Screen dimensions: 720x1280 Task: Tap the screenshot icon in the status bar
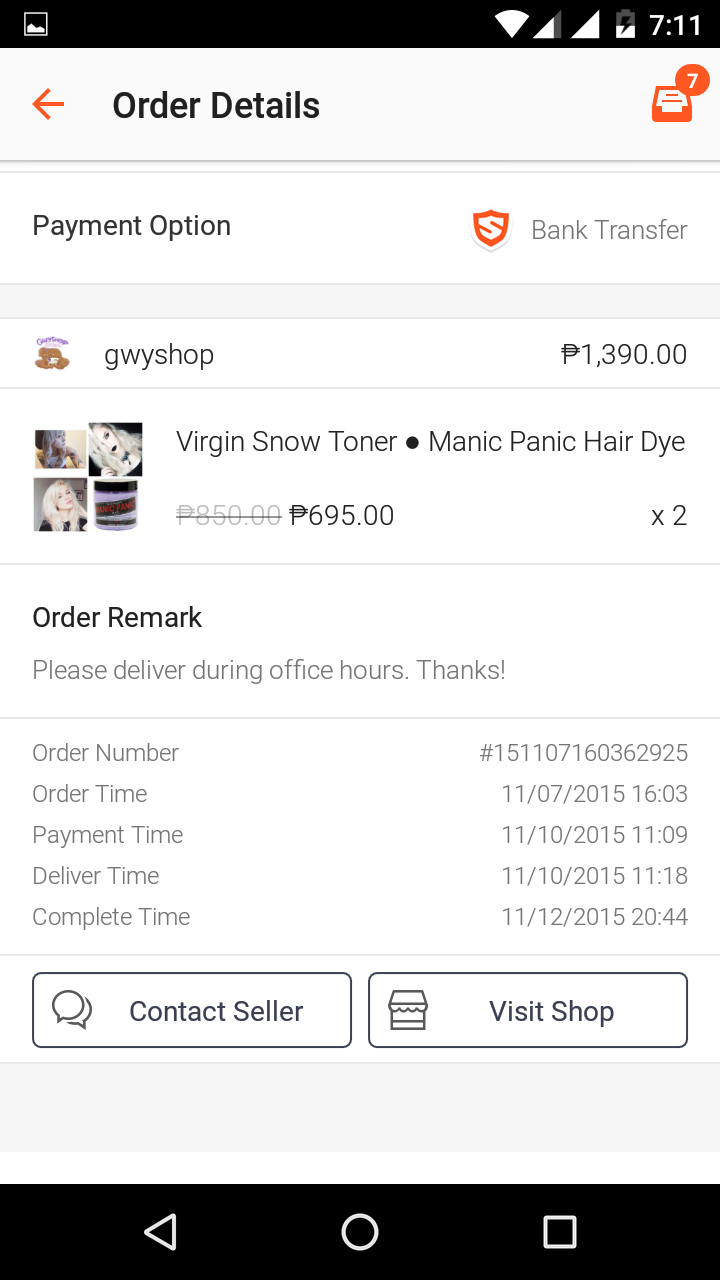(36, 24)
